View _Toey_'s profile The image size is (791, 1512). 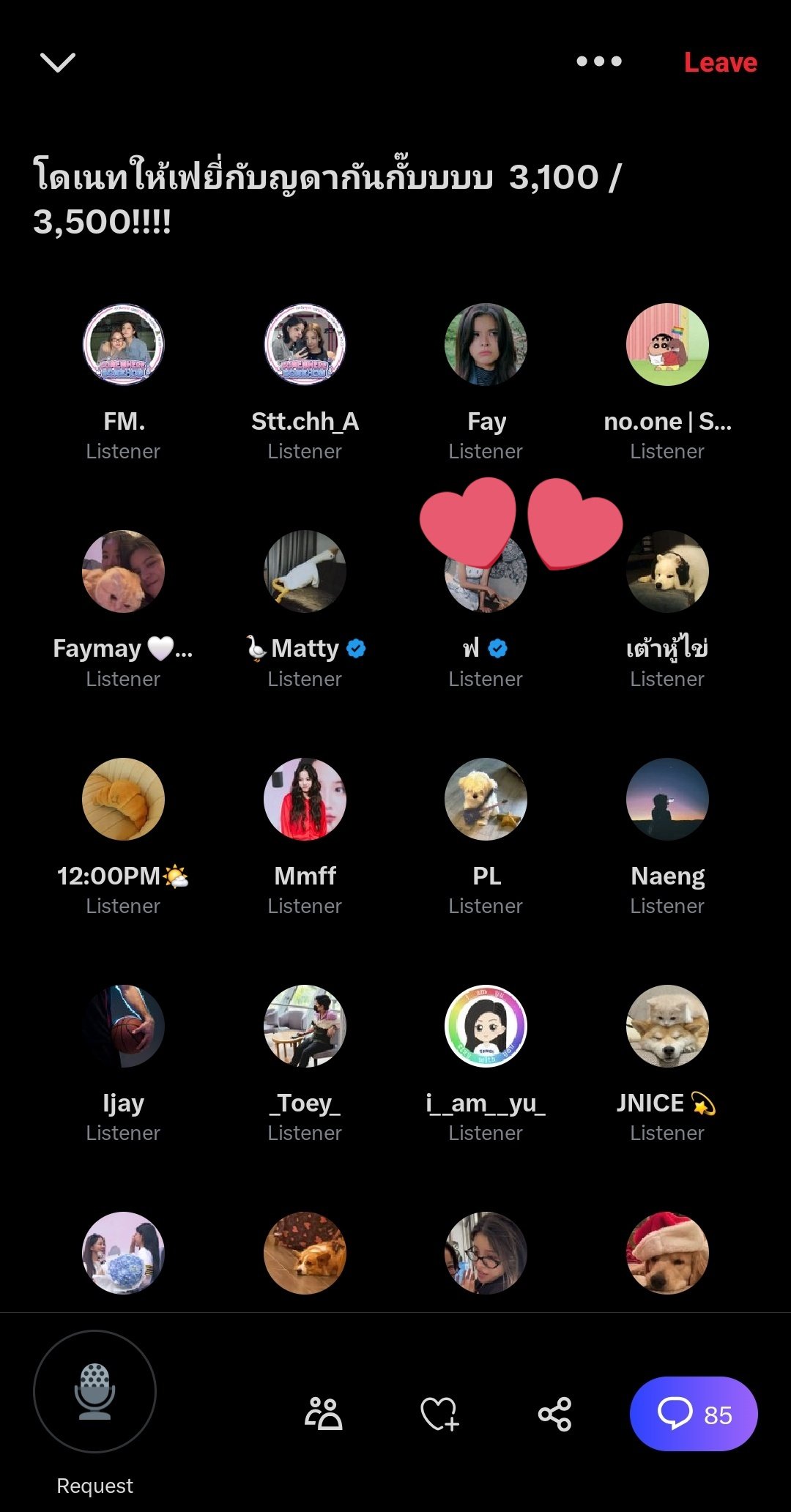(x=305, y=1026)
